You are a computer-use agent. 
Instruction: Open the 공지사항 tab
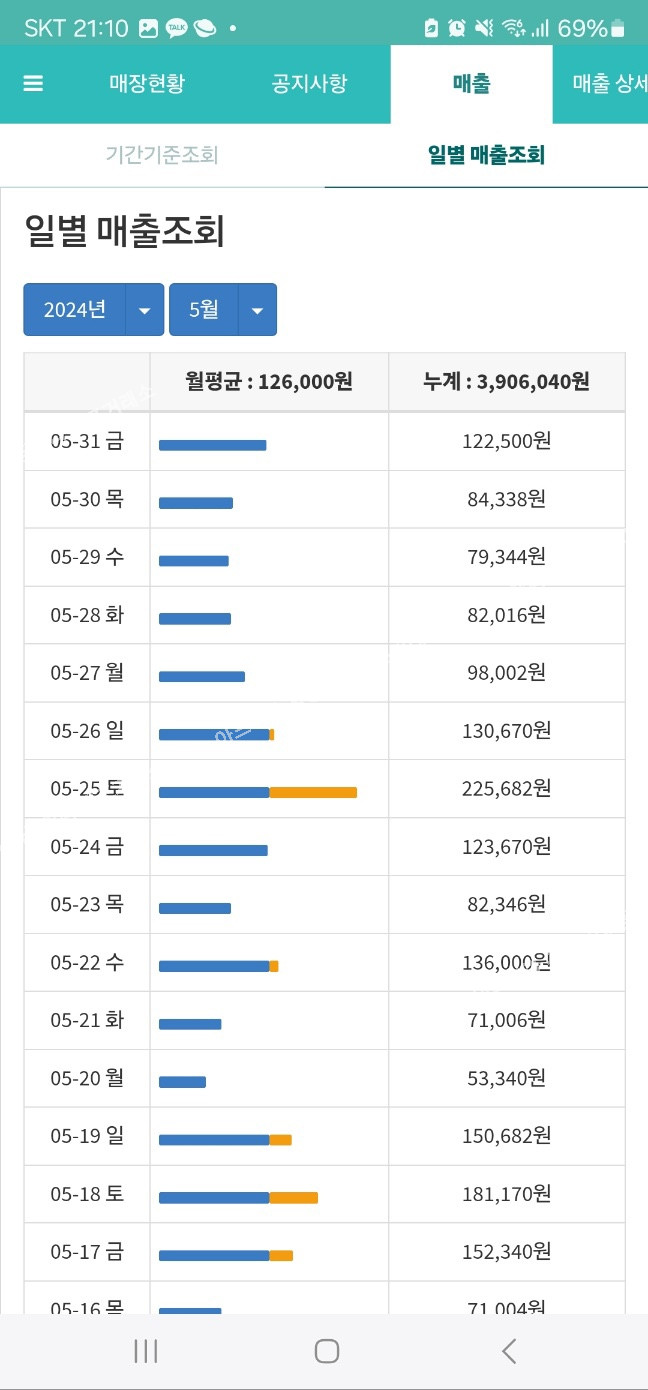[309, 84]
